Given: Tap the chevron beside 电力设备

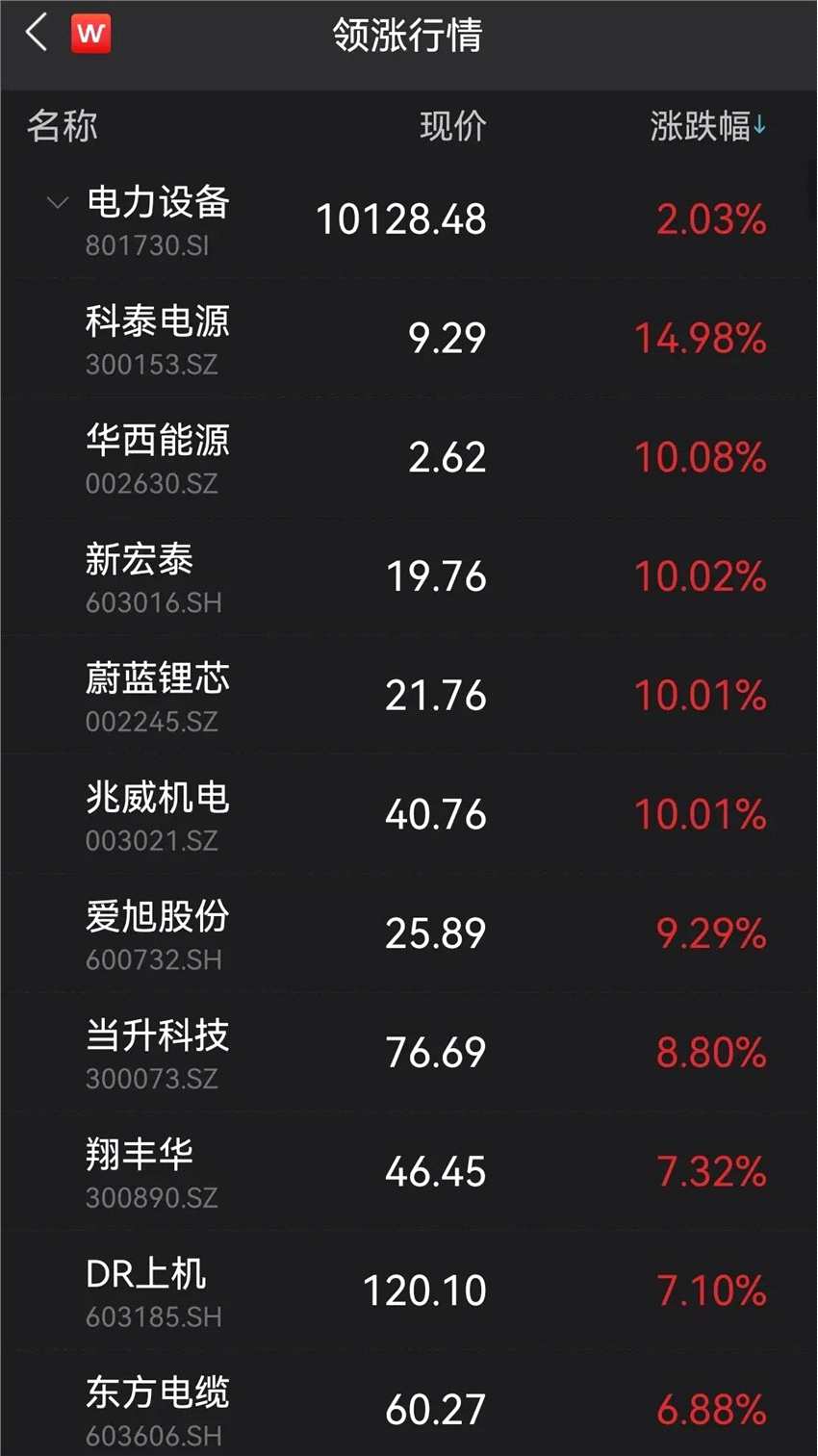Looking at the screenshot, I should pyautogui.click(x=57, y=204).
